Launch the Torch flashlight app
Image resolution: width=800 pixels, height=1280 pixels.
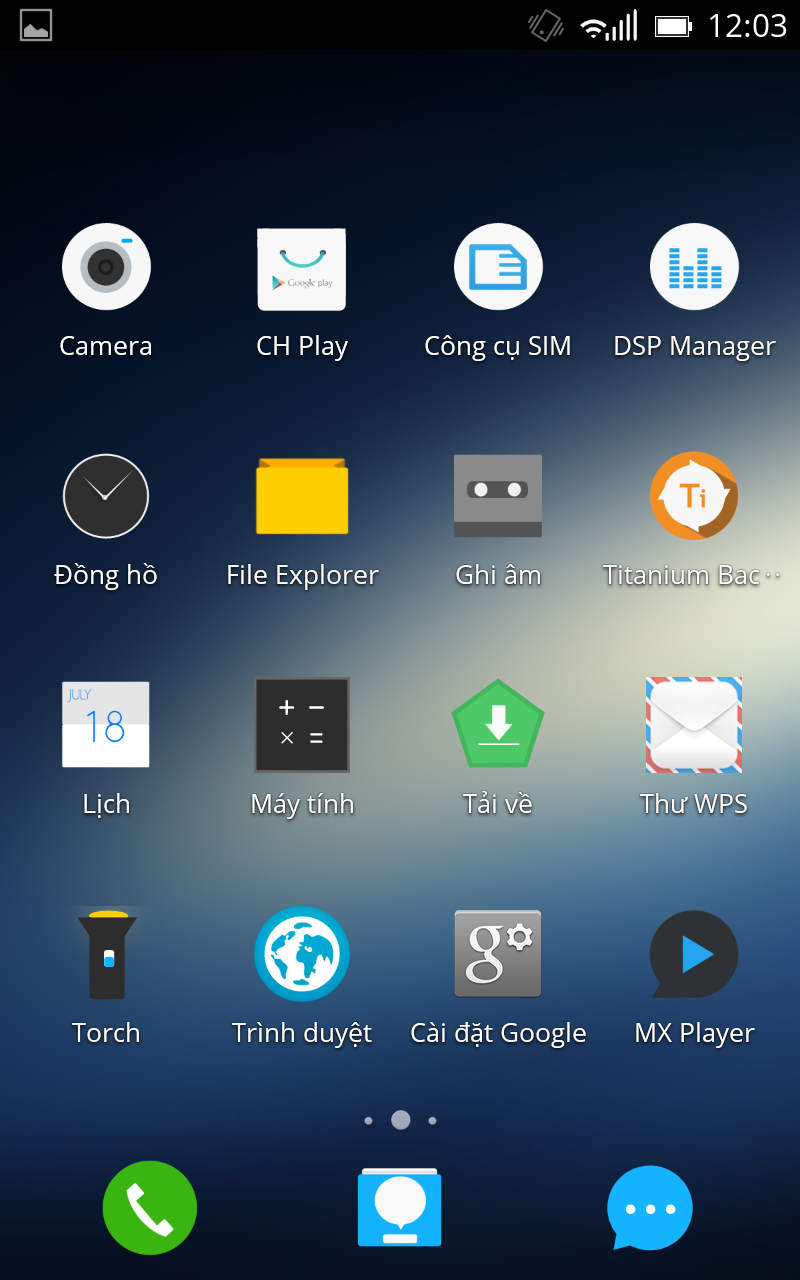coord(106,954)
